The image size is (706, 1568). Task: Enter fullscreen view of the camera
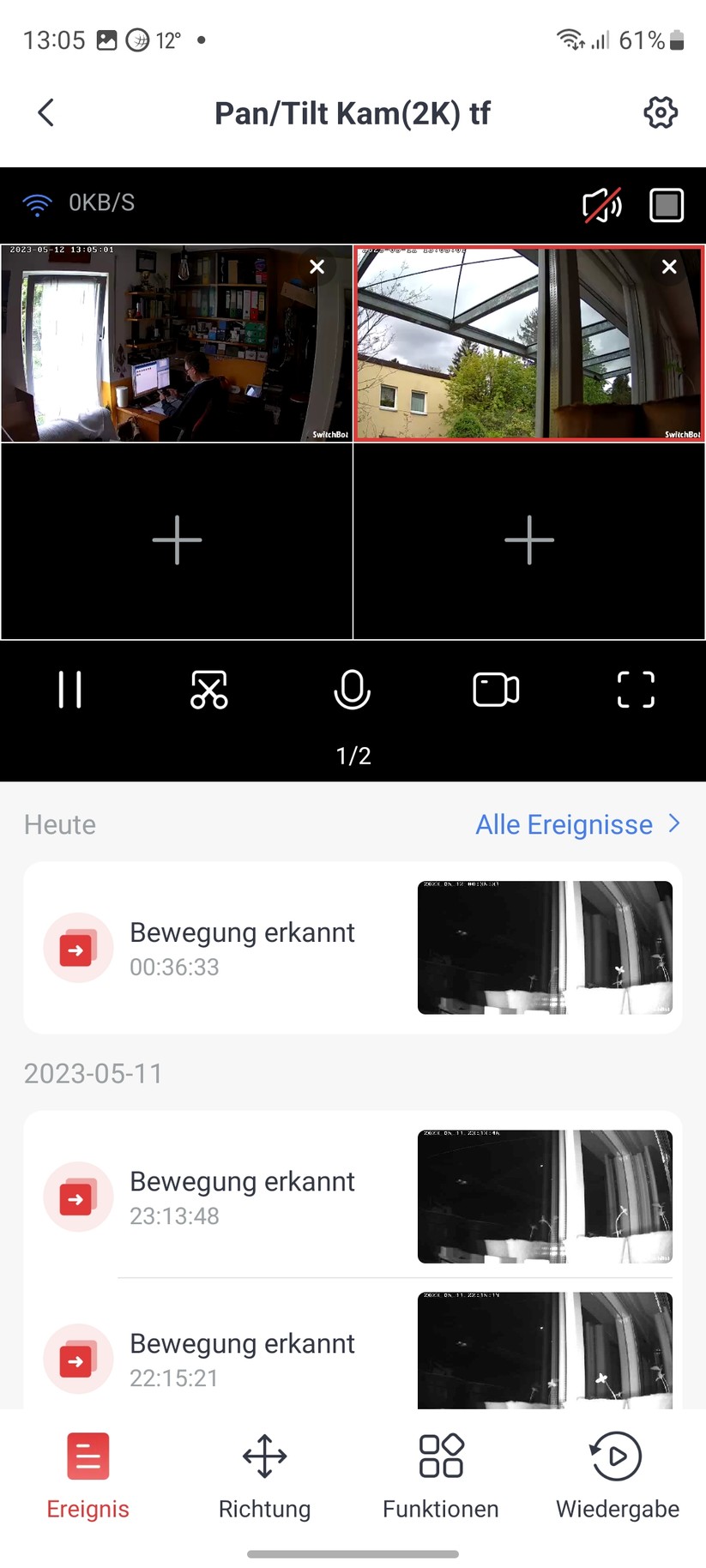pyautogui.click(x=636, y=689)
